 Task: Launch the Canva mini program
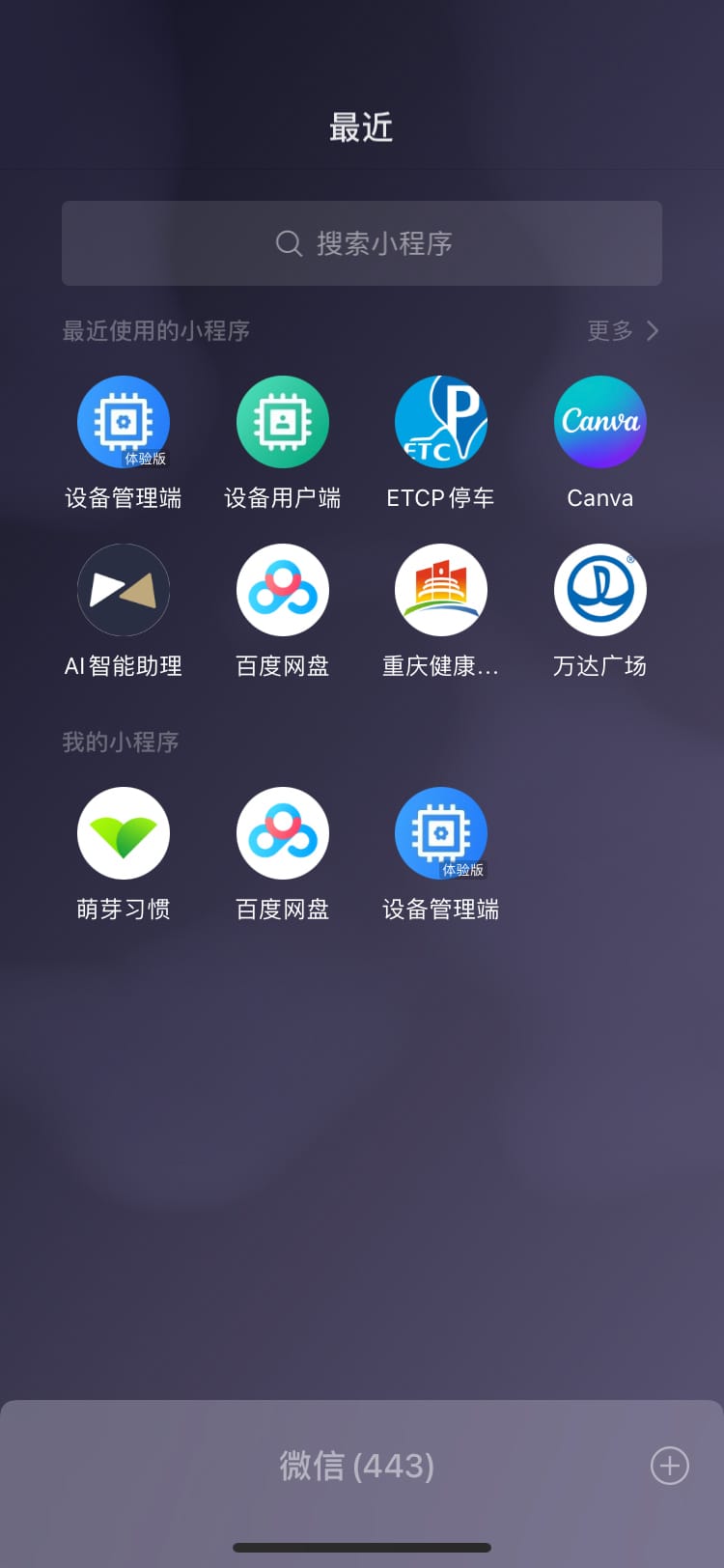[599, 423]
